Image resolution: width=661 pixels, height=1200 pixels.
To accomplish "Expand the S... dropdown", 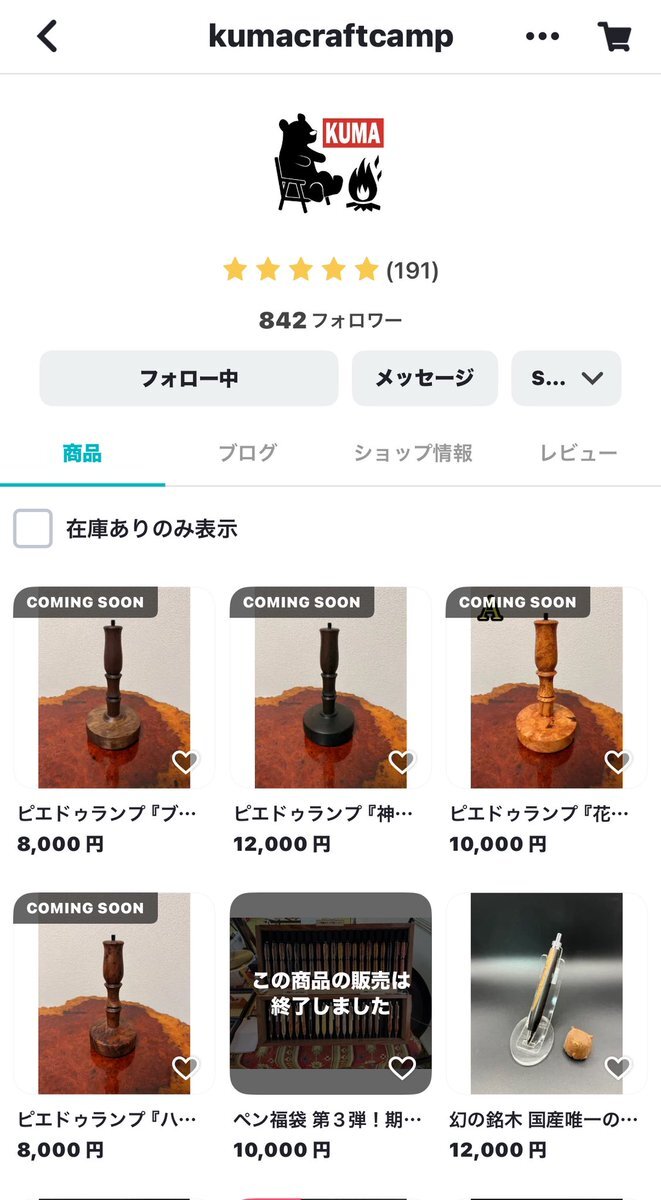I will tap(566, 378).
